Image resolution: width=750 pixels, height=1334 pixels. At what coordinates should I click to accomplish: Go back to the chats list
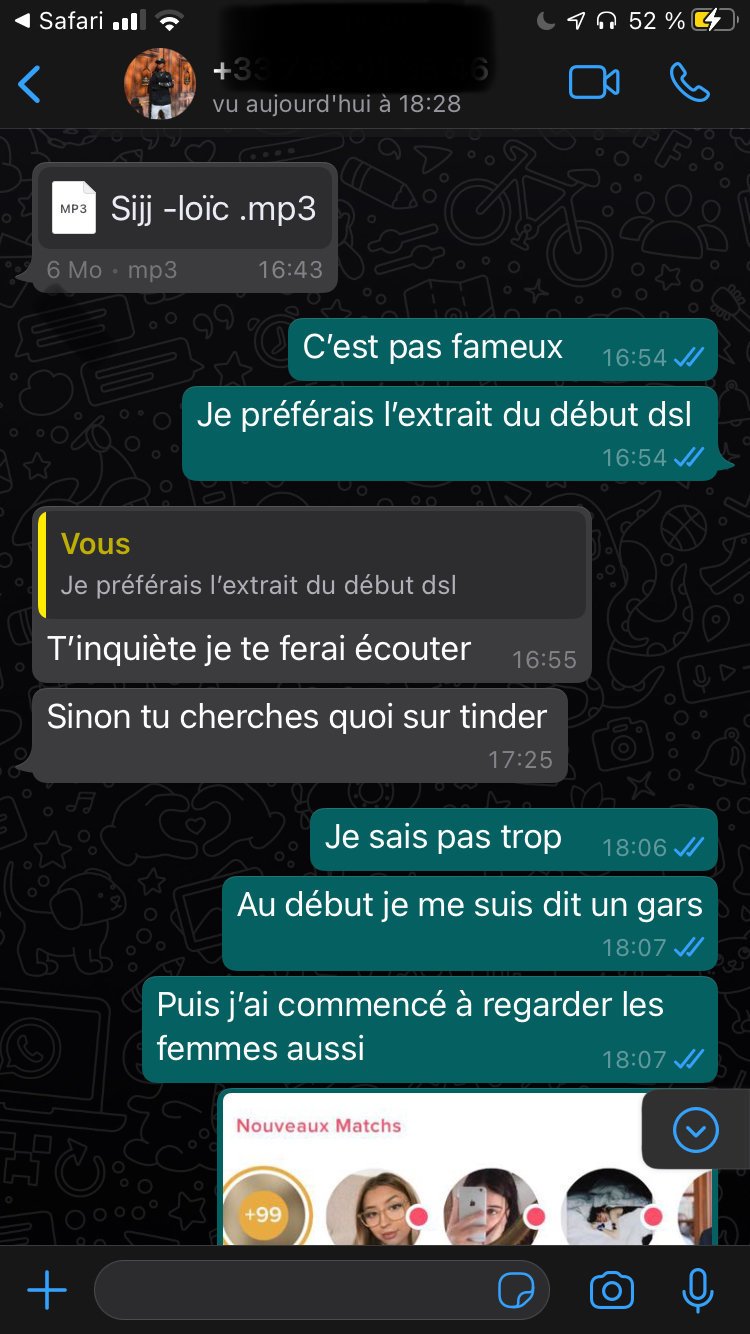(x=30, y=84)
